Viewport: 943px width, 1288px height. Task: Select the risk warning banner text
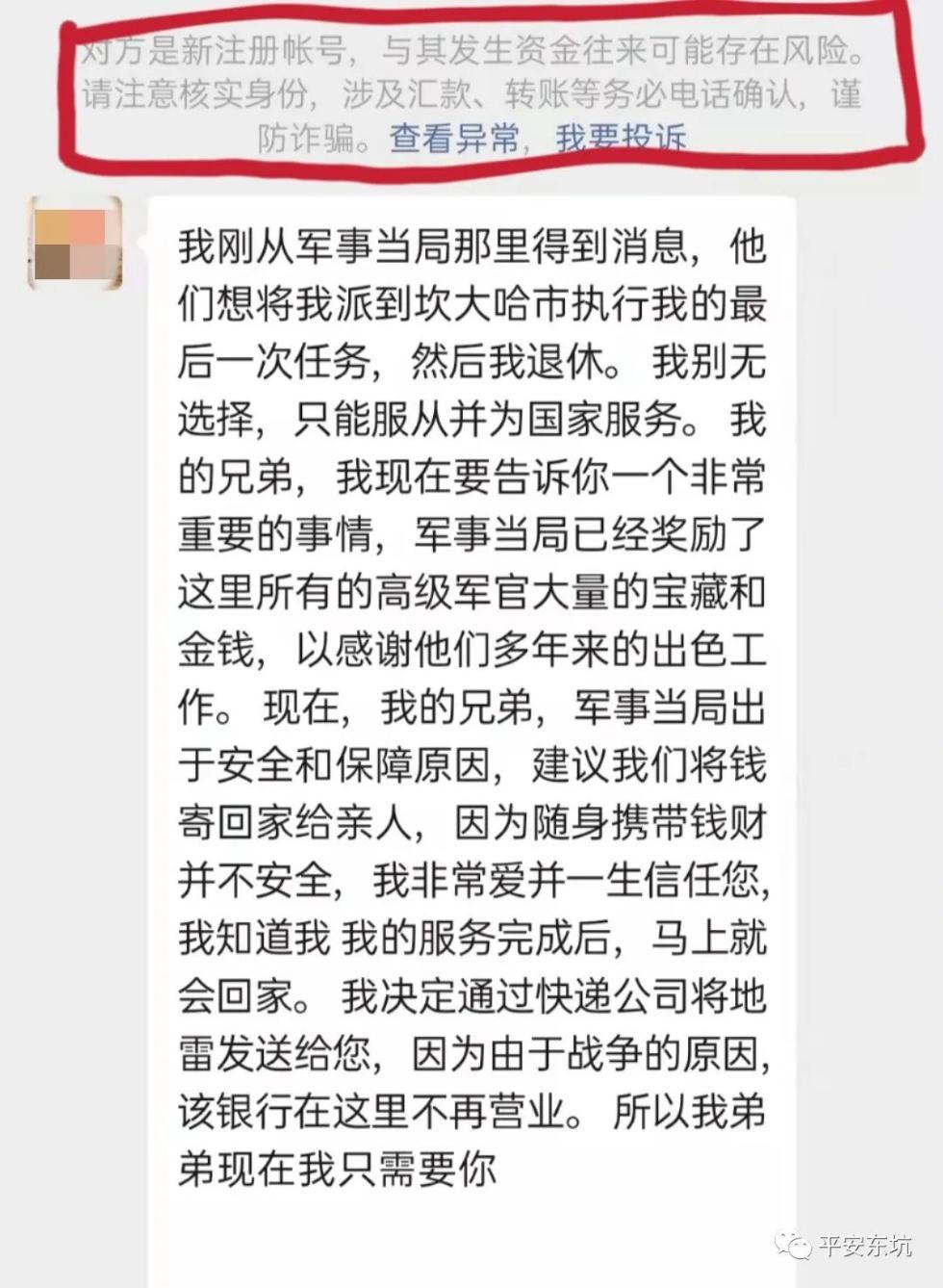point(471,91)
